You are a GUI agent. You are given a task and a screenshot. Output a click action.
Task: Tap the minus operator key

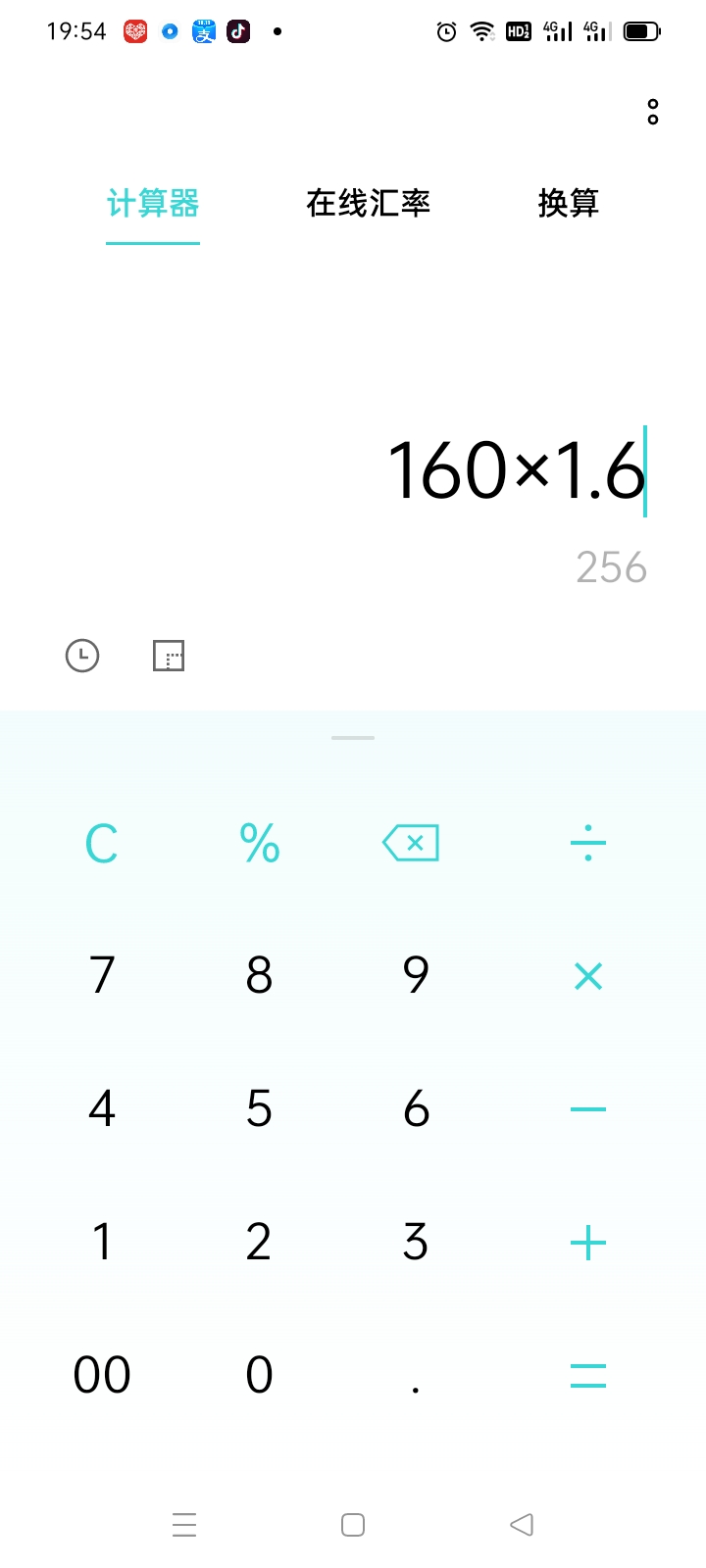point(587,1109)
